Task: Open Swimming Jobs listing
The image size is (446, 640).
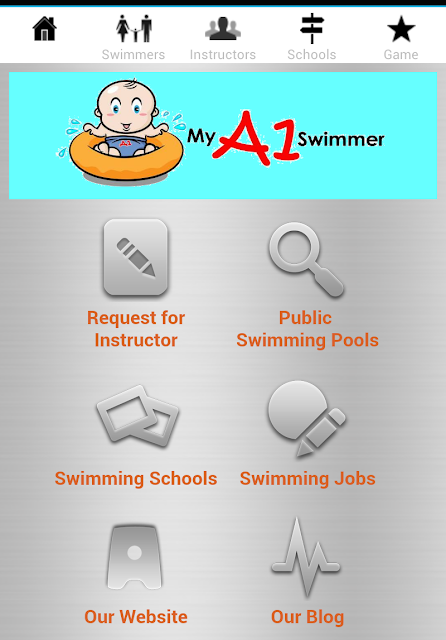Action: point(307,435)
